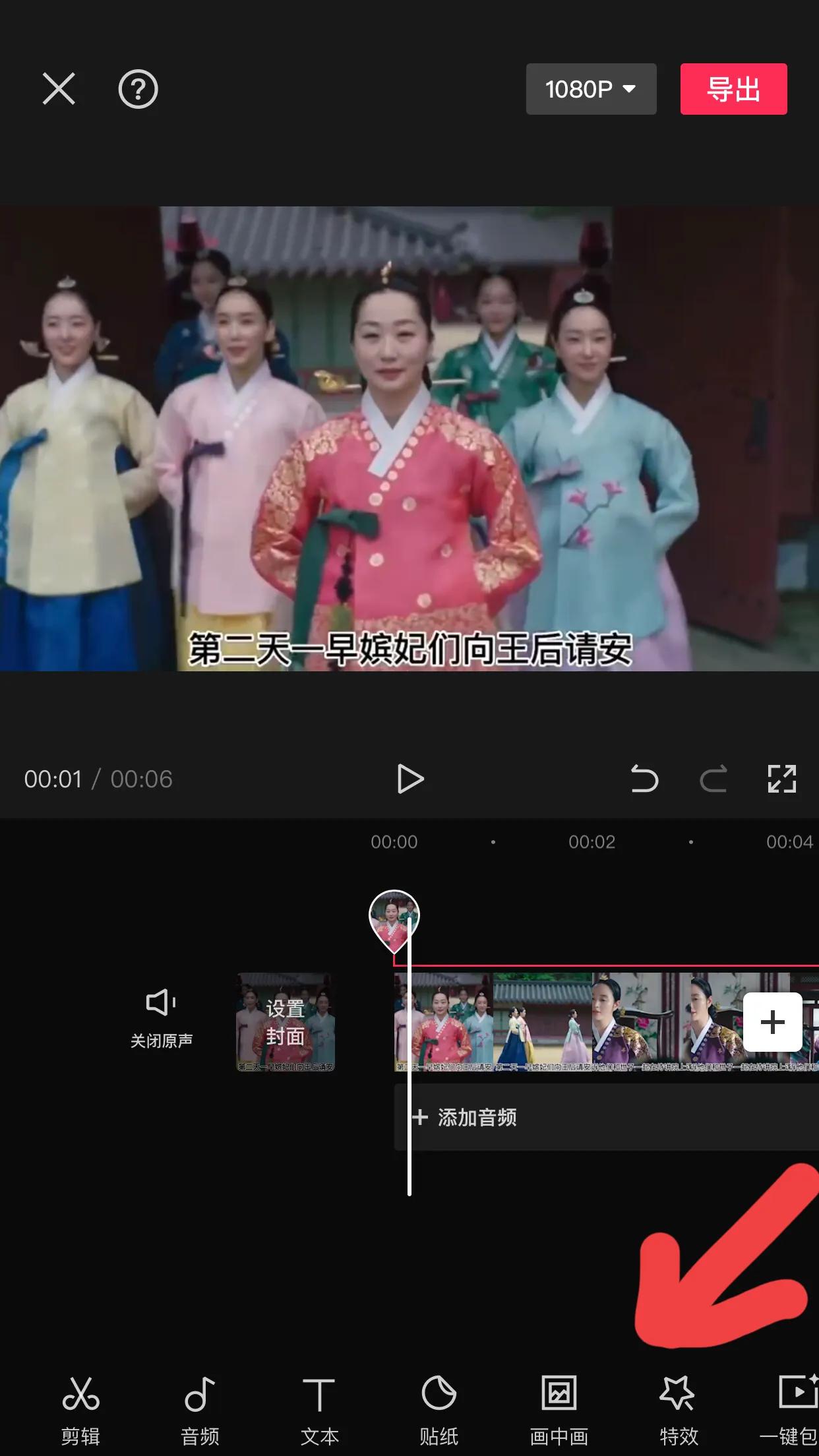Undo the last edit
Image resolution: width=819 pixels, height=1456 pixels.
(644, 779)
